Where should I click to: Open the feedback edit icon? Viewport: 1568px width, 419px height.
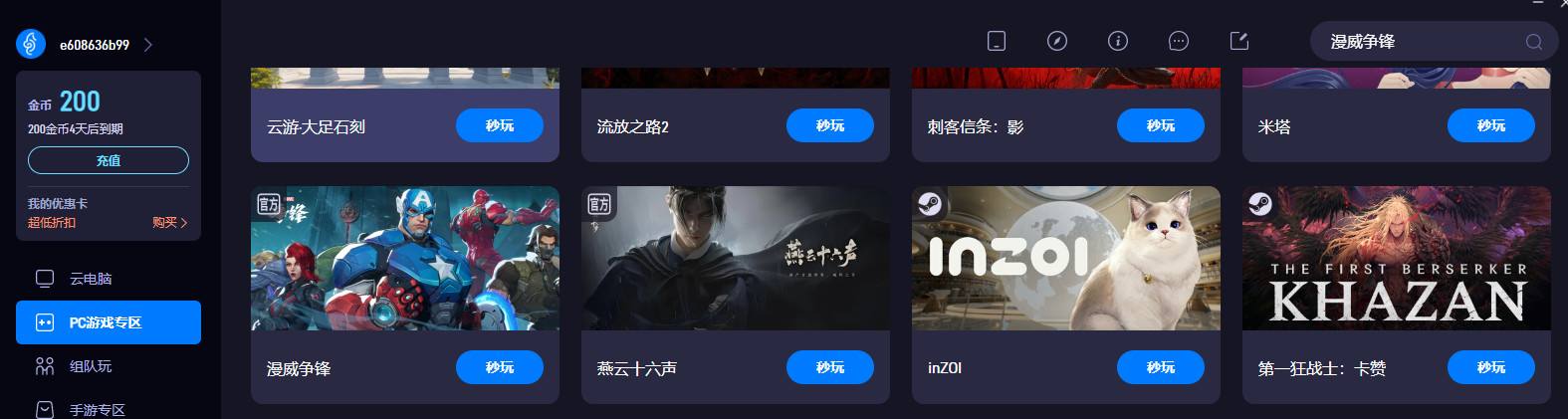[x=1239, y=41]
